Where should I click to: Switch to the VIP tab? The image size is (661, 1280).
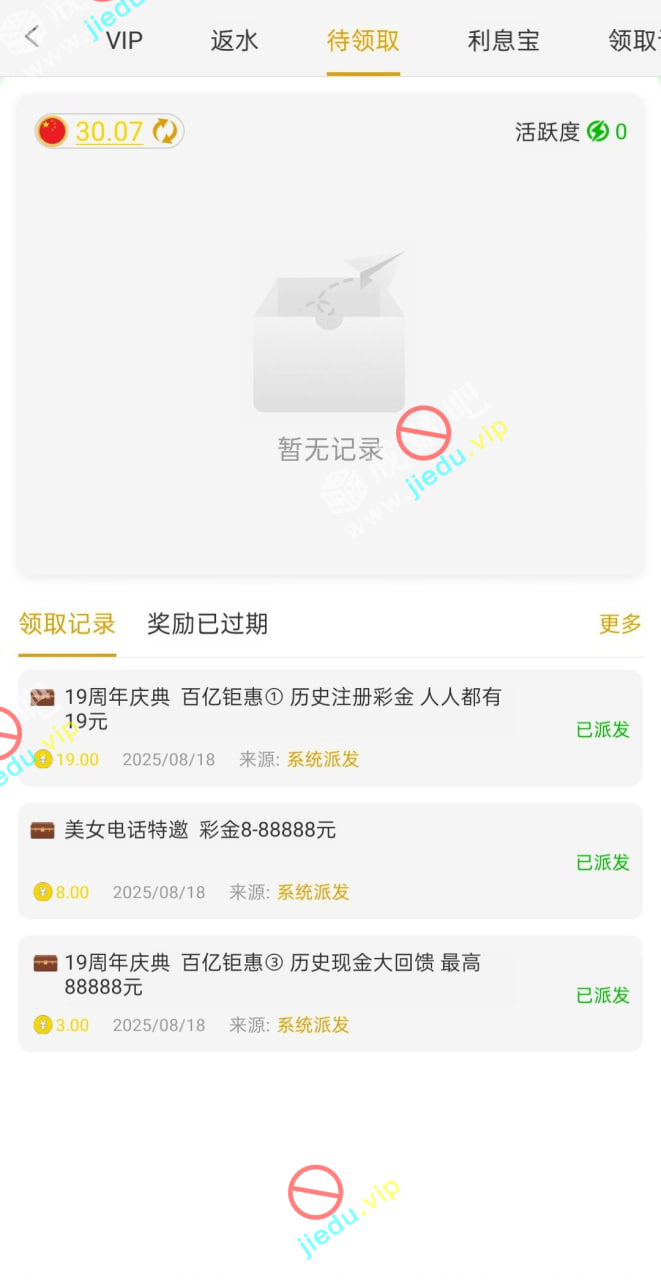125,41
